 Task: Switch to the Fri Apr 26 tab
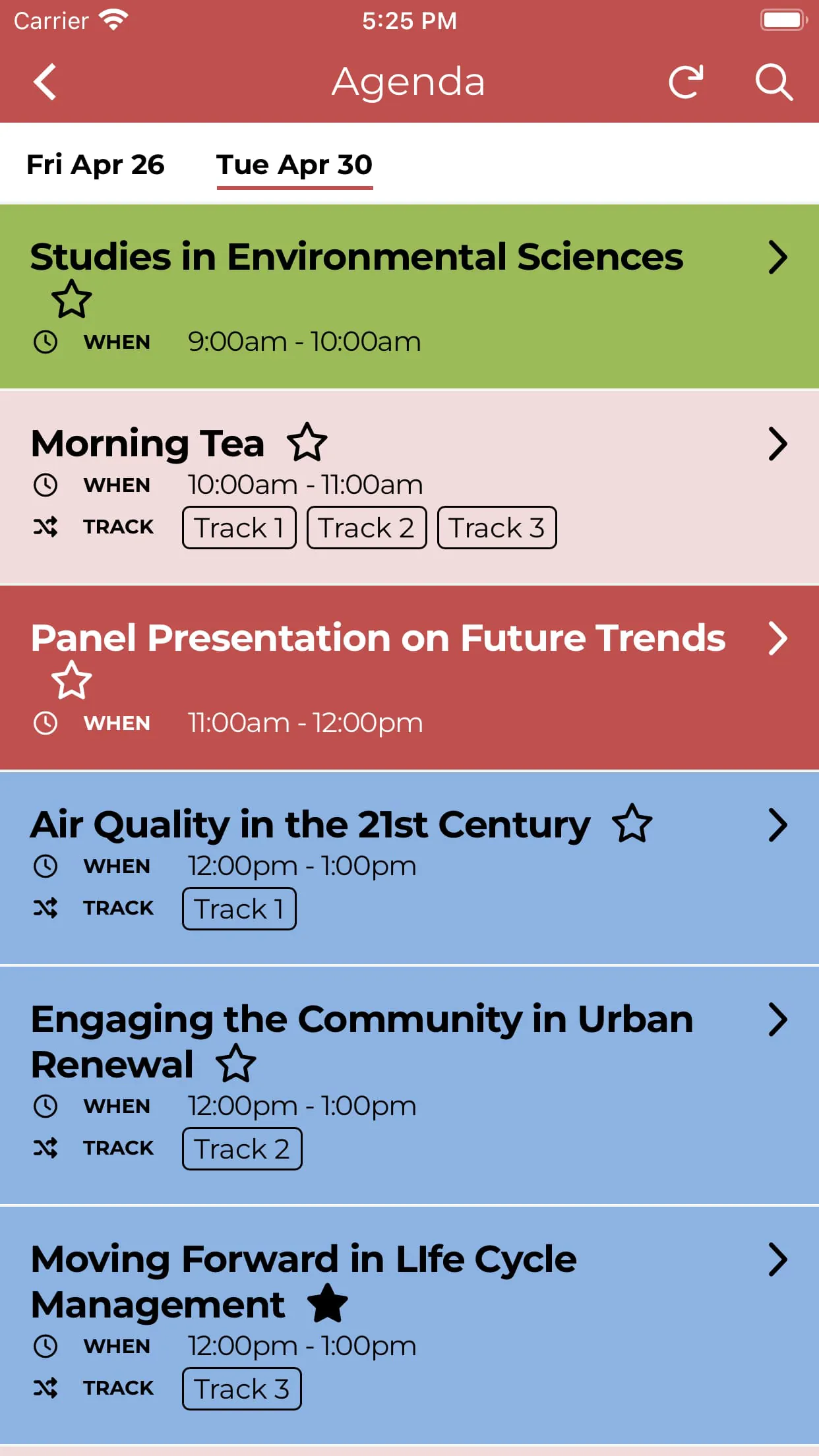[96, 165]
